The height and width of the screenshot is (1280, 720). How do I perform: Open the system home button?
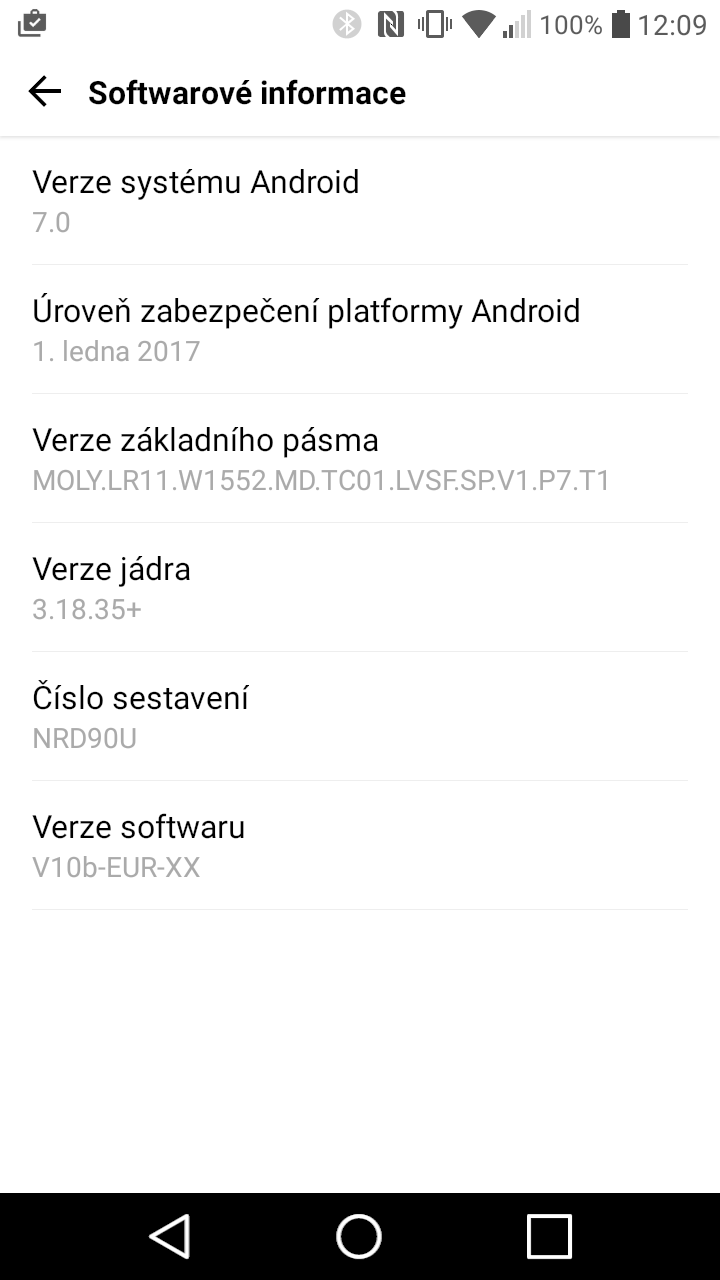pyautogui.click(x=359, y=1236)
